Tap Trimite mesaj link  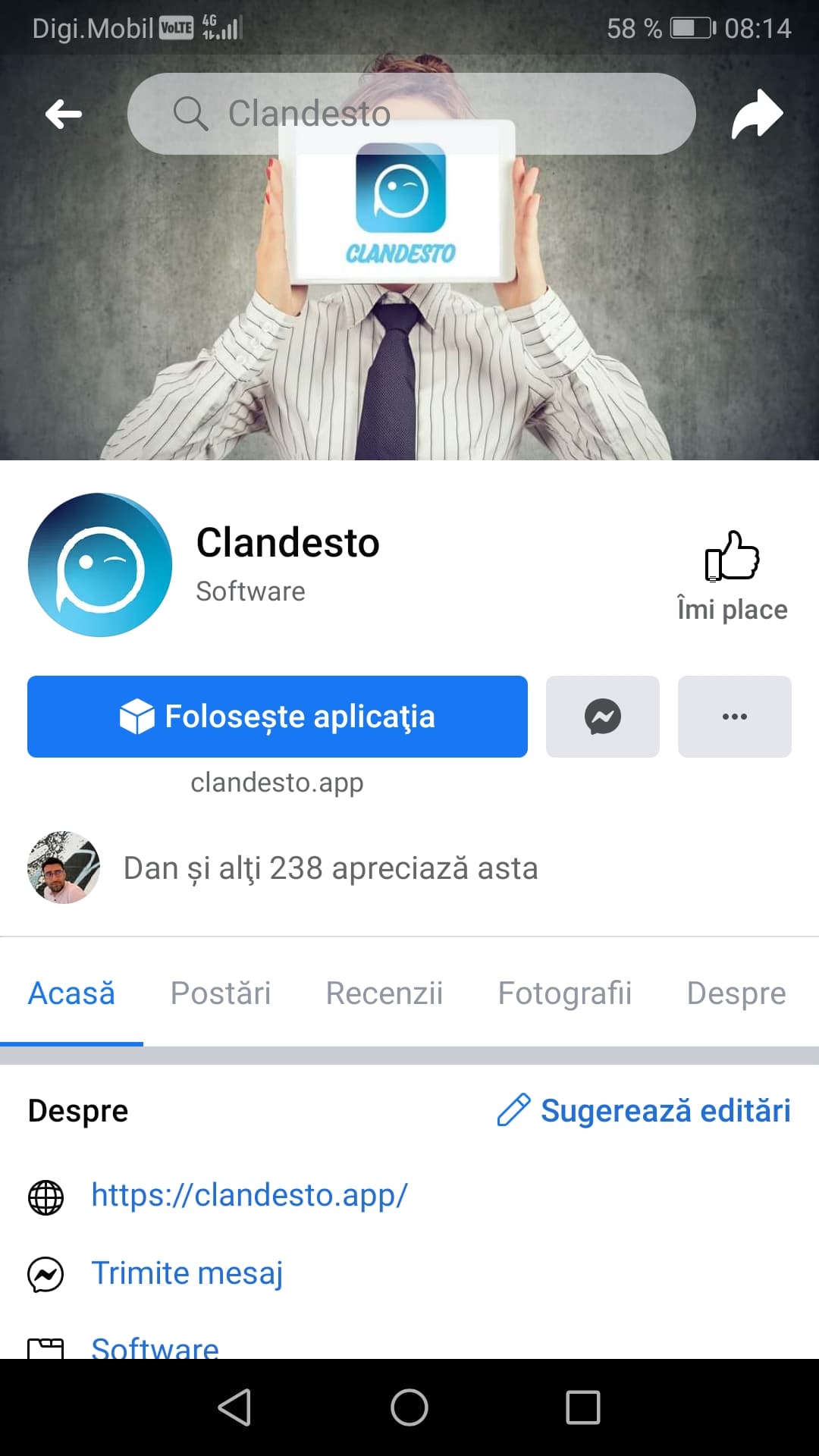187,1273
